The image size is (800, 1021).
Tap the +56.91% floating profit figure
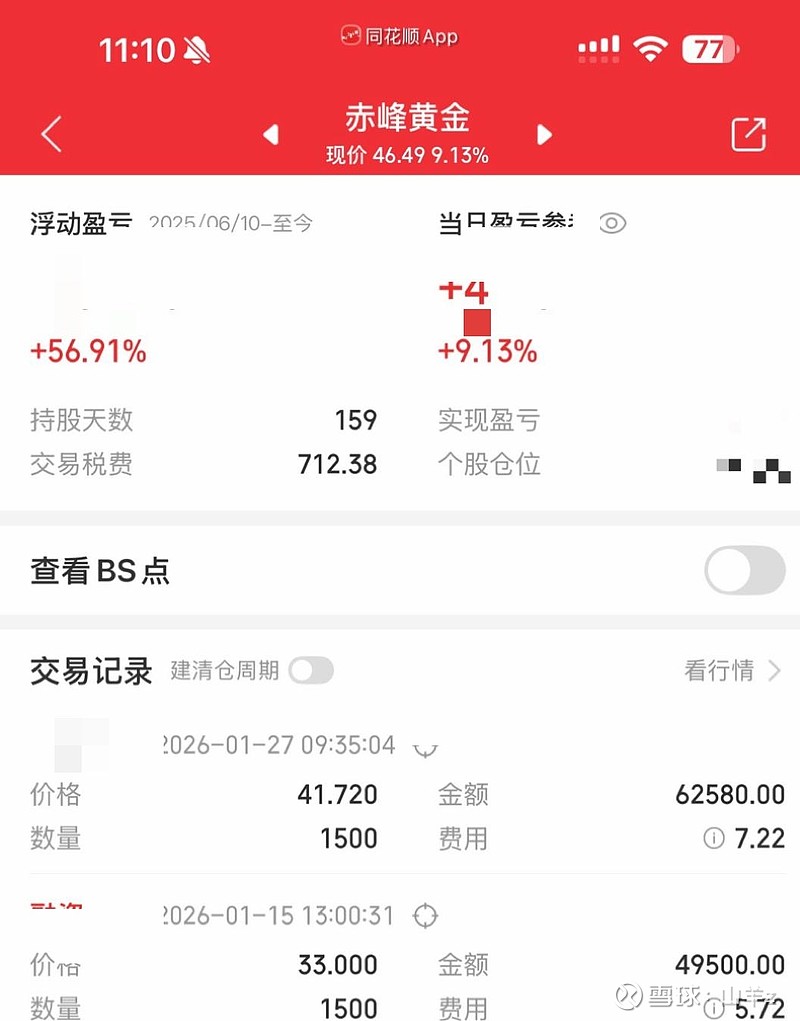tap(88, 350)
